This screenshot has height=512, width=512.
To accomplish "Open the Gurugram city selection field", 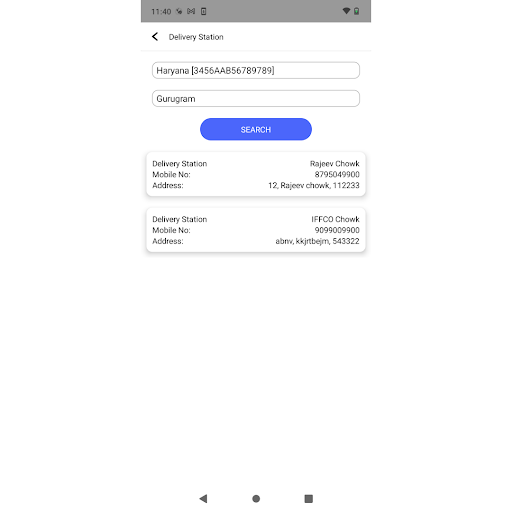I will 256,99.
